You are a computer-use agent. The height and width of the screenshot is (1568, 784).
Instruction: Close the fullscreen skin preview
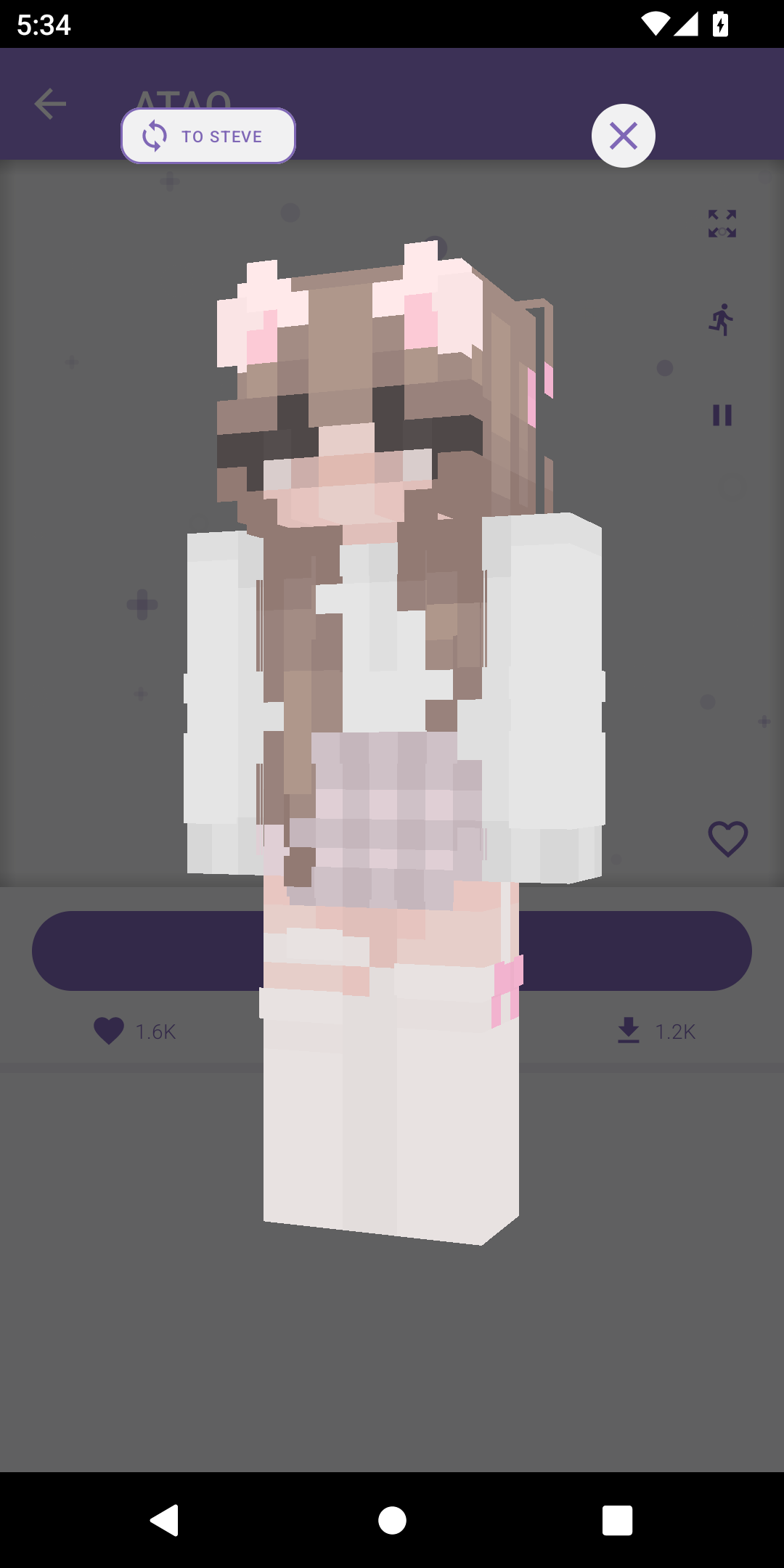point(623,136)
